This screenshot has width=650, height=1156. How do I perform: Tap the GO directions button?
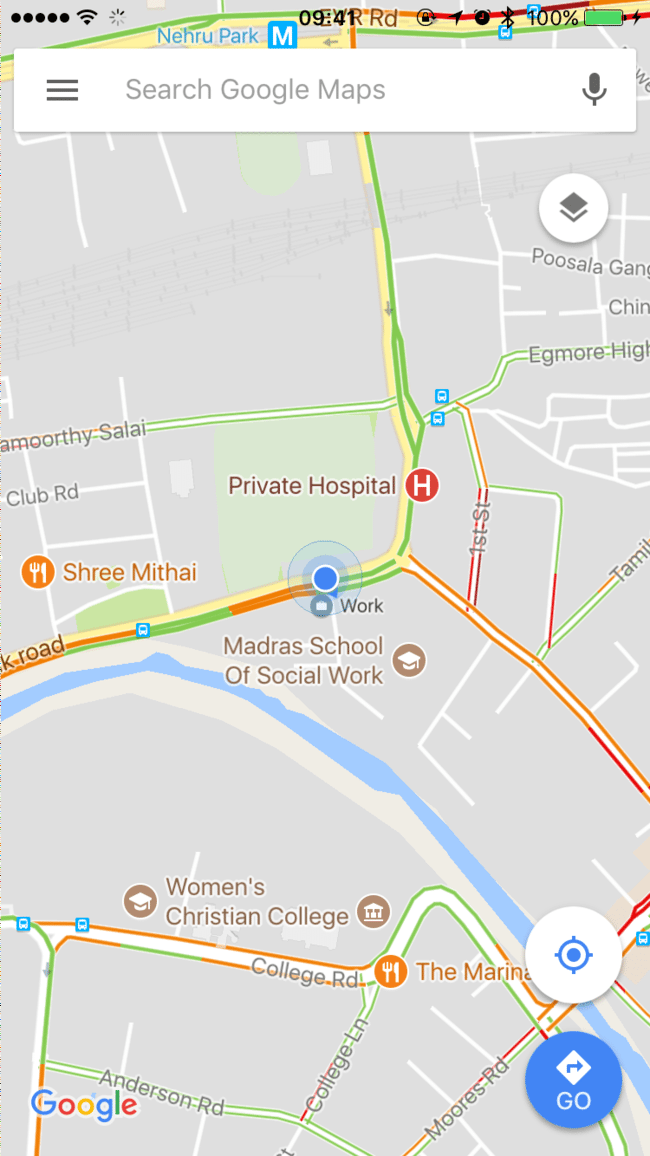pos(573,1080)
